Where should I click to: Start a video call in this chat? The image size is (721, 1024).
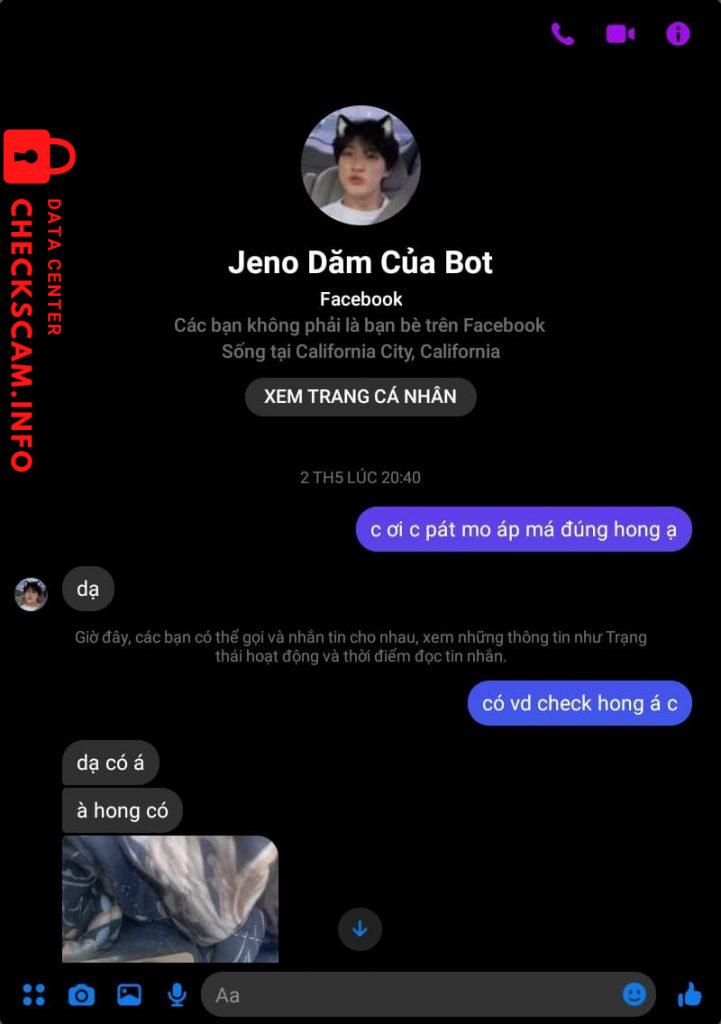point(620,34)
